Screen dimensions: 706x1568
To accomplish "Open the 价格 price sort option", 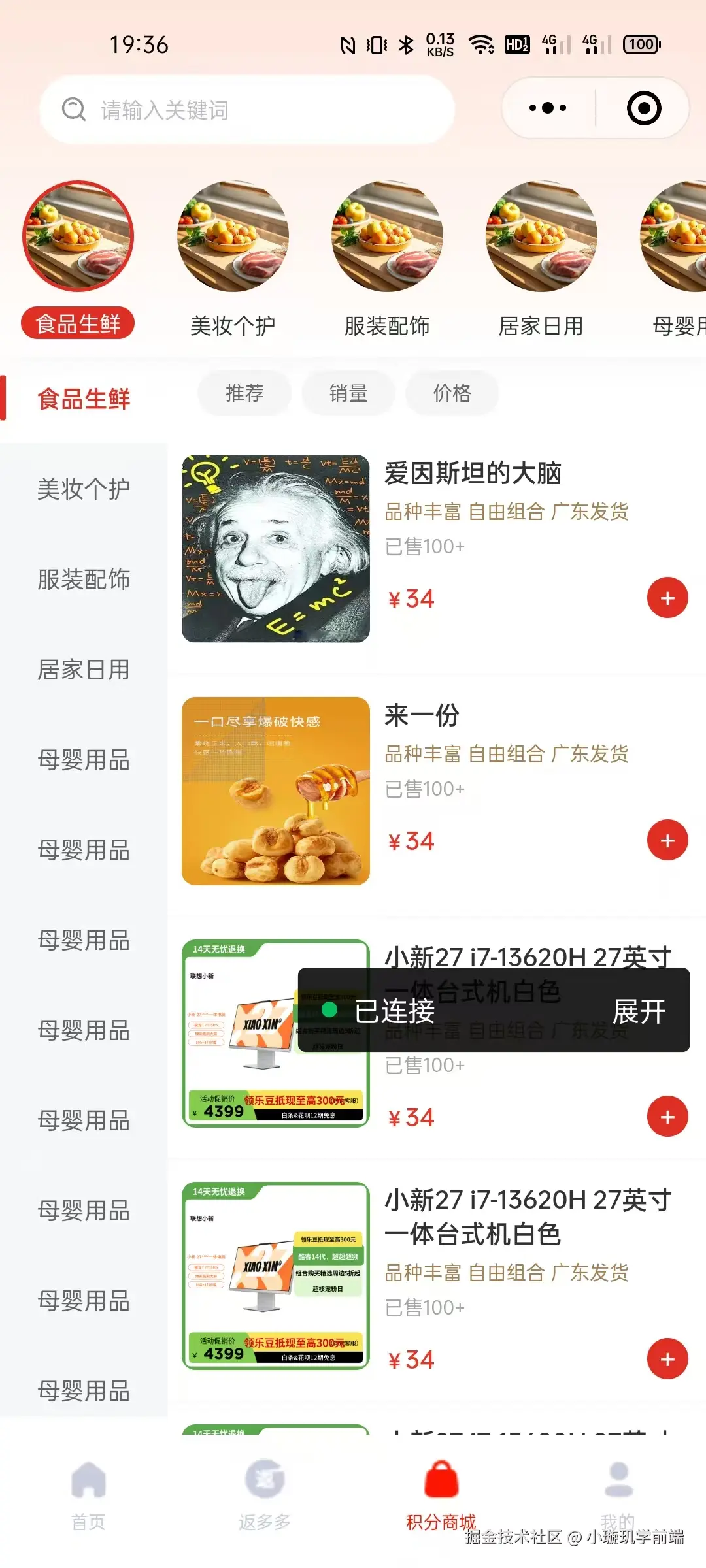I will (x=451, y=393).
